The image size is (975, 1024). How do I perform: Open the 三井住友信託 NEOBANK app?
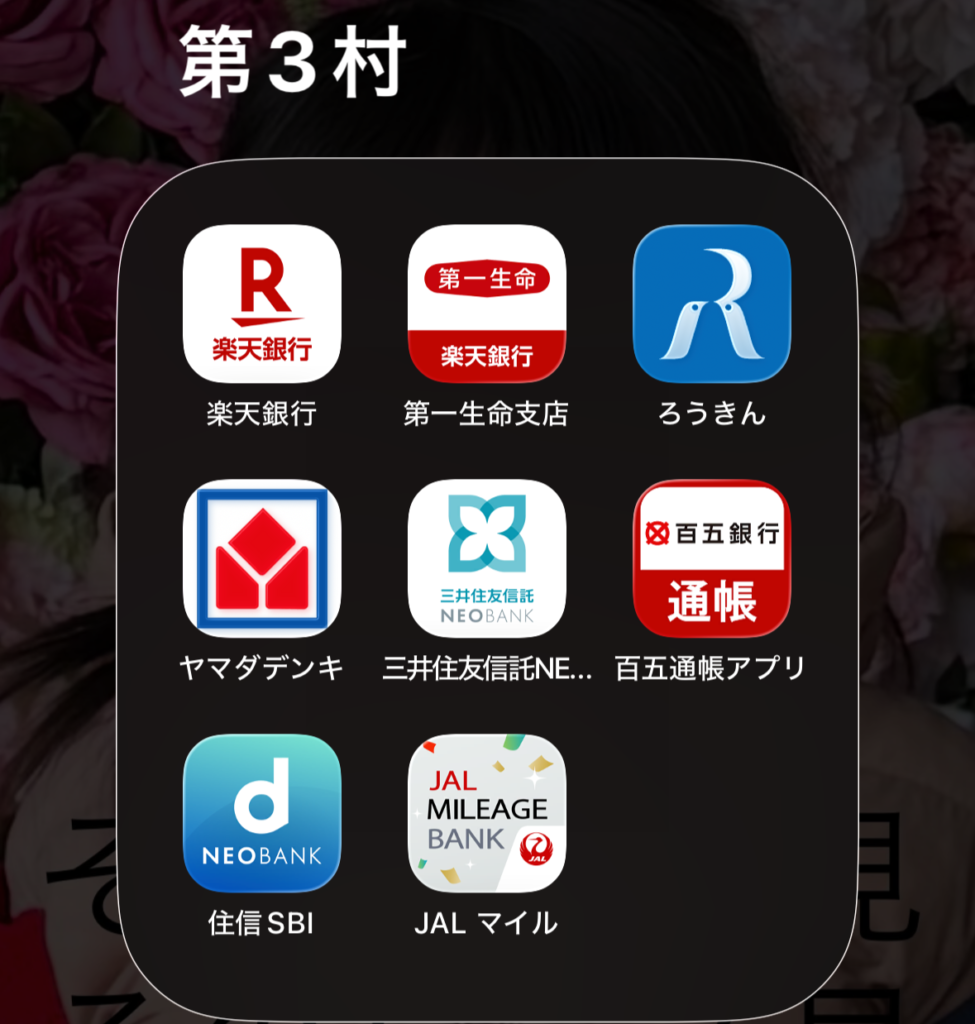coord(486,558)
